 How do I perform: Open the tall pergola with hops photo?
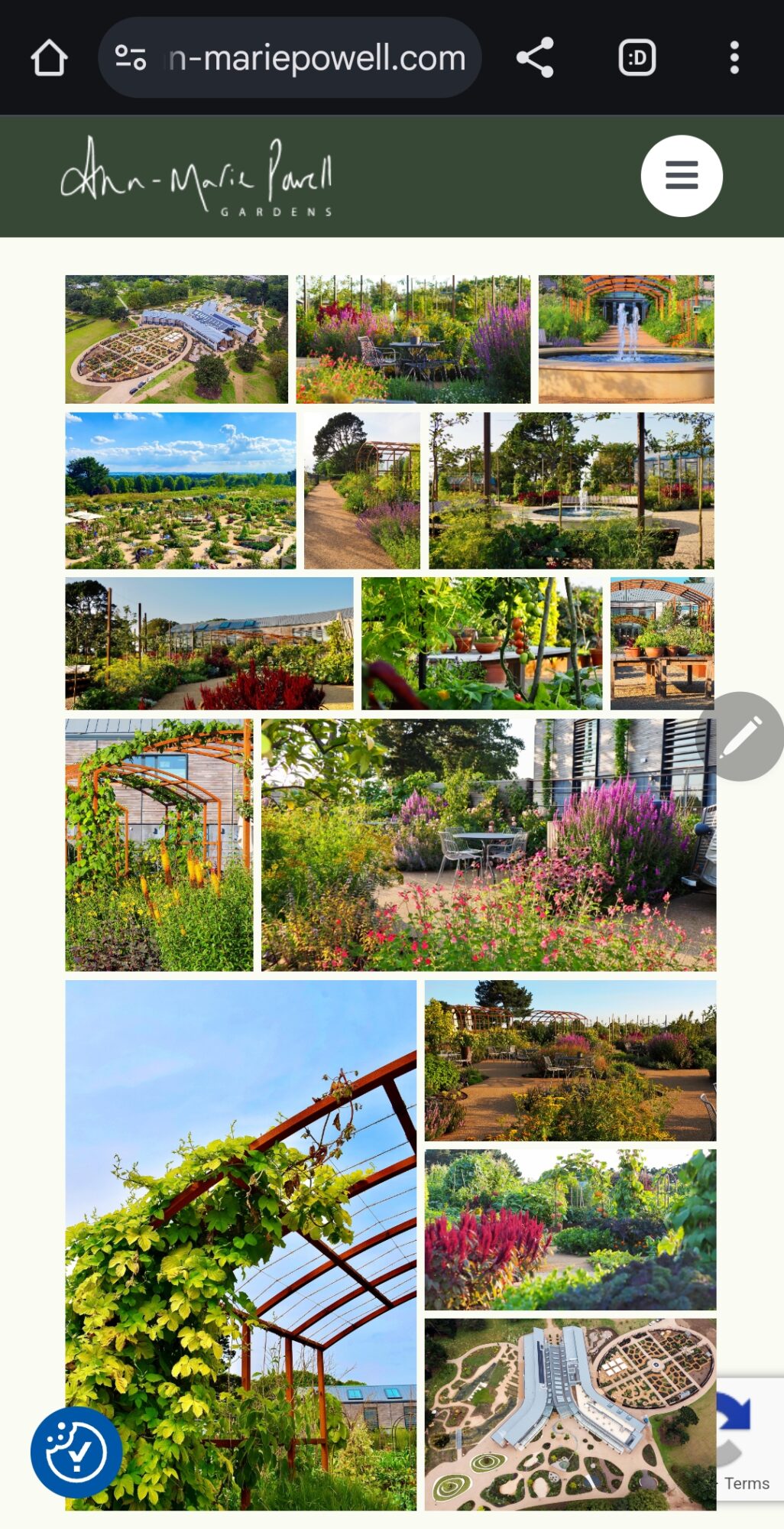241,1245
